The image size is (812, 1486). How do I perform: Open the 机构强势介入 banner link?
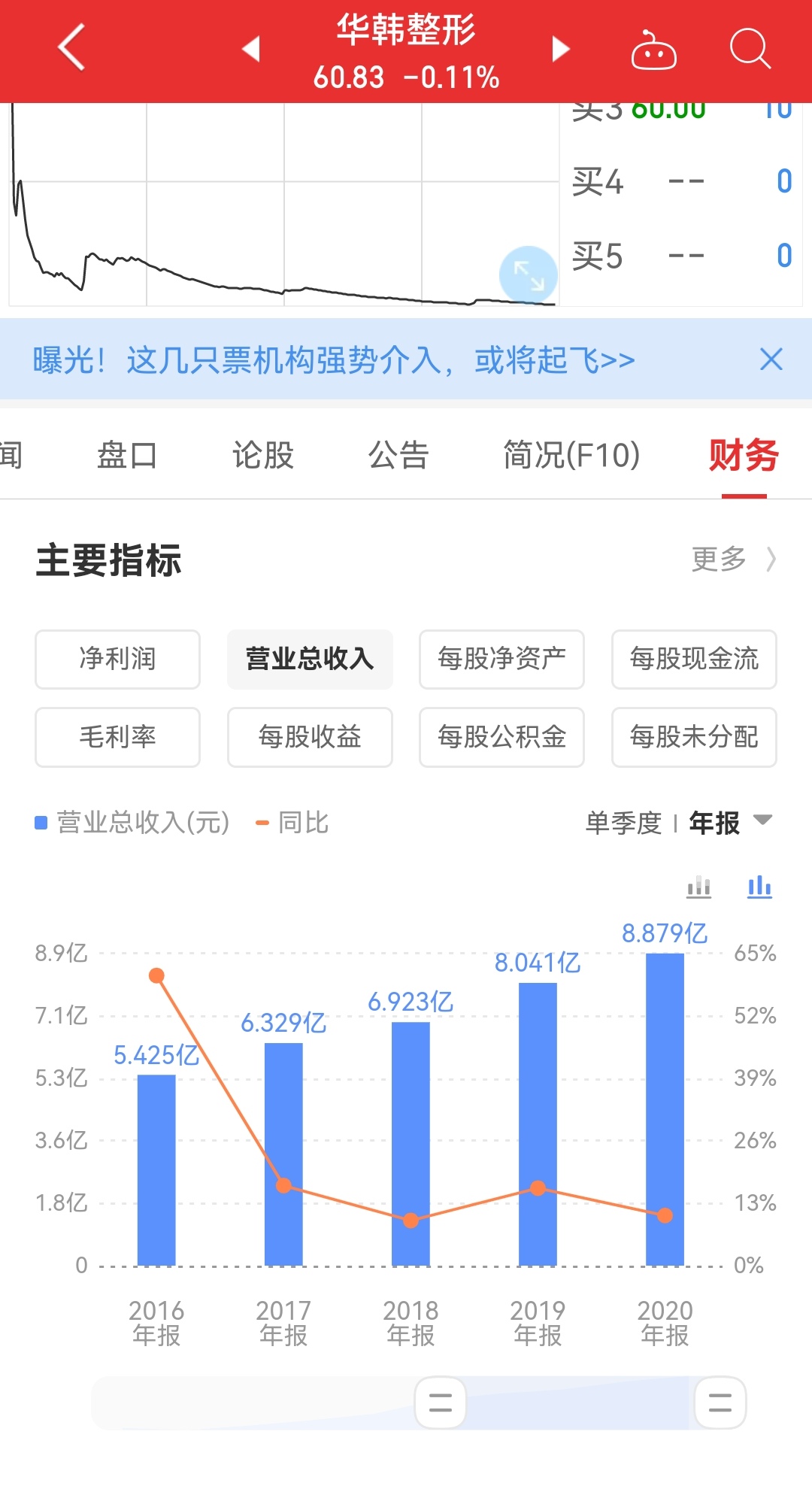331,361
